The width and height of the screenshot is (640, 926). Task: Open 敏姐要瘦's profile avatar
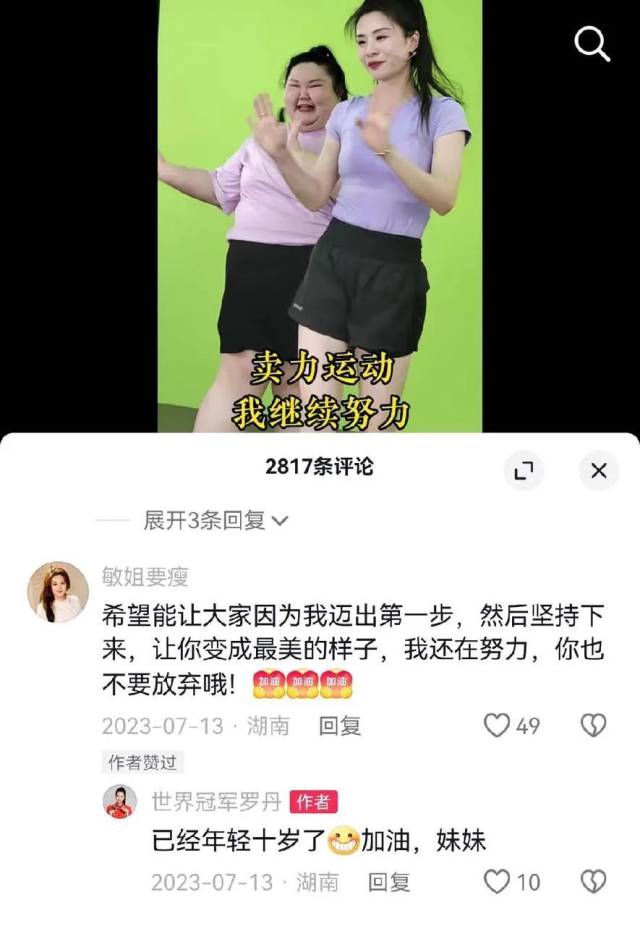coord(58,593)
